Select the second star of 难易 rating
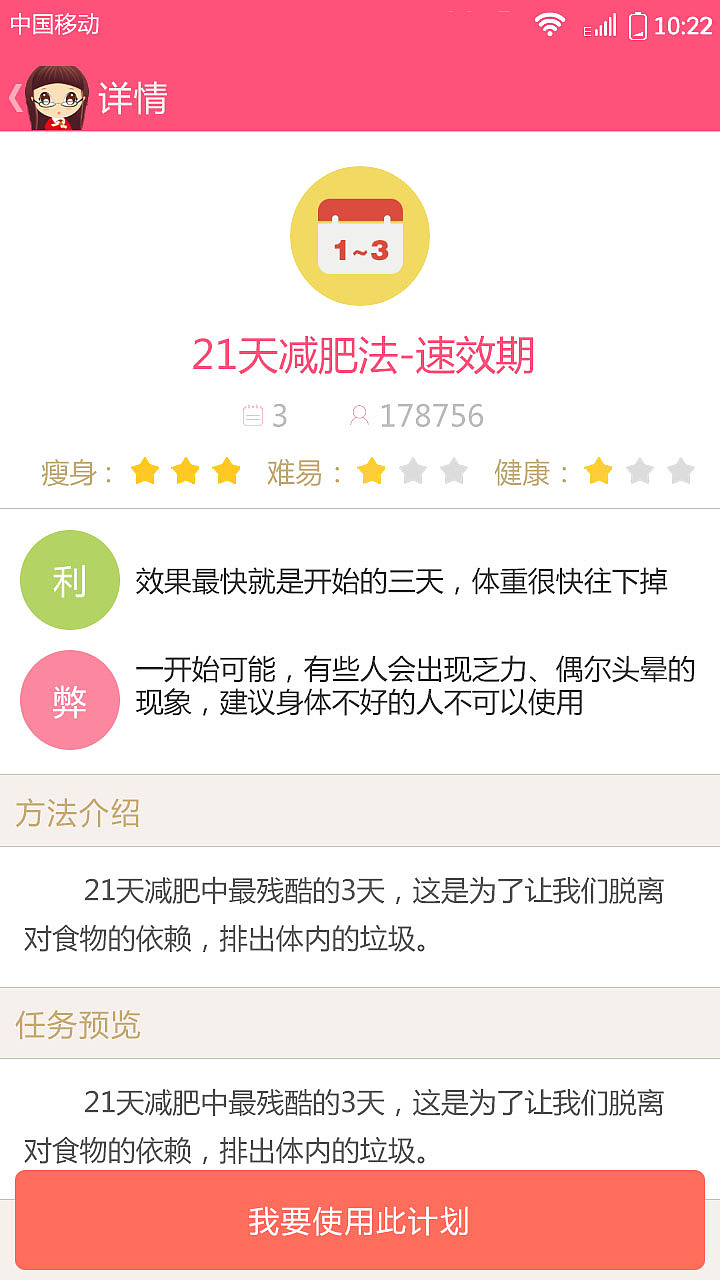Image resolution: width=720 pixels, height=1280 pixels. pyautogui.click(x=413, y=470)
